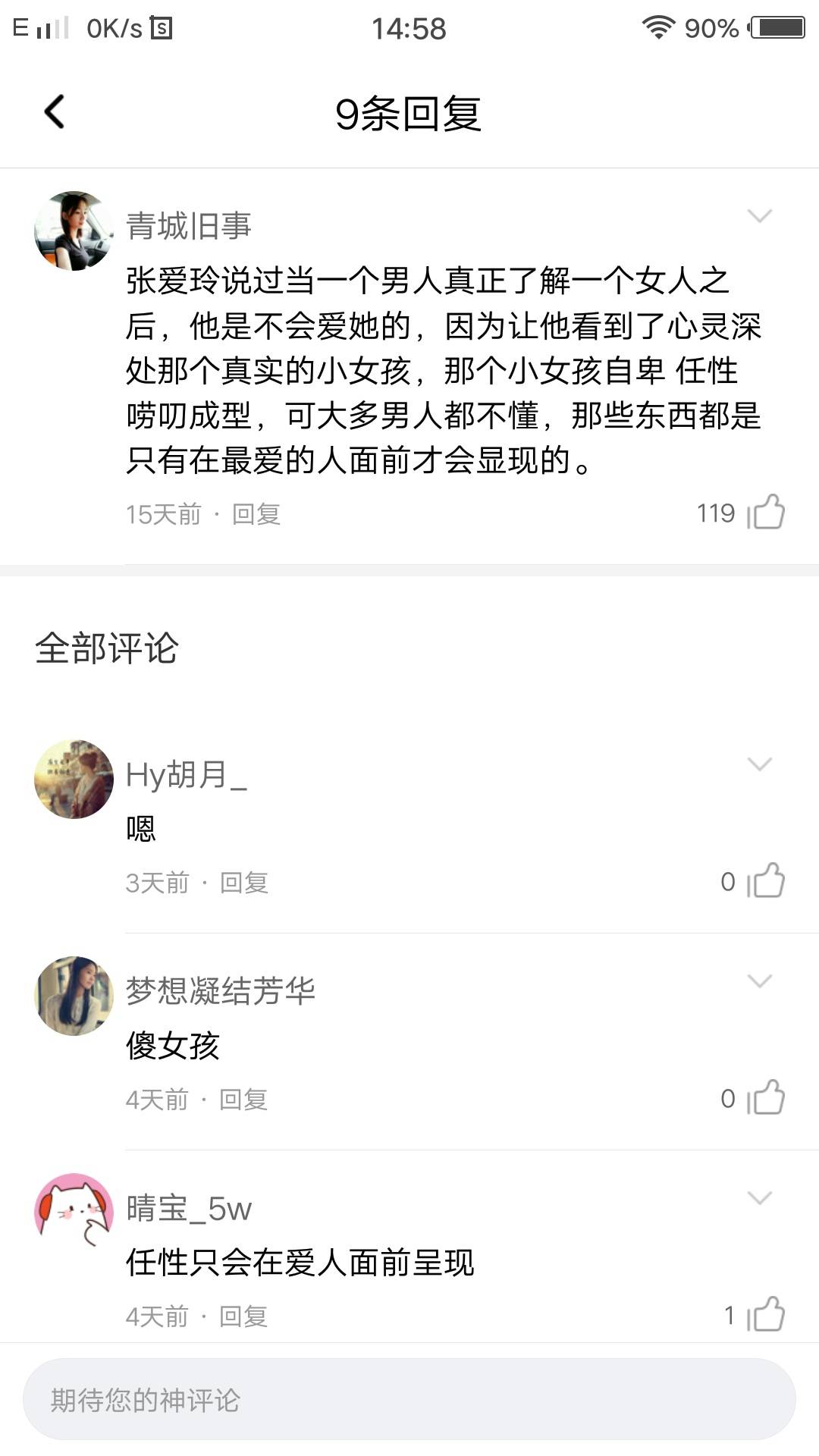
Task: Open 晴宝_5w's avatar
Action: pos(74,1211)
